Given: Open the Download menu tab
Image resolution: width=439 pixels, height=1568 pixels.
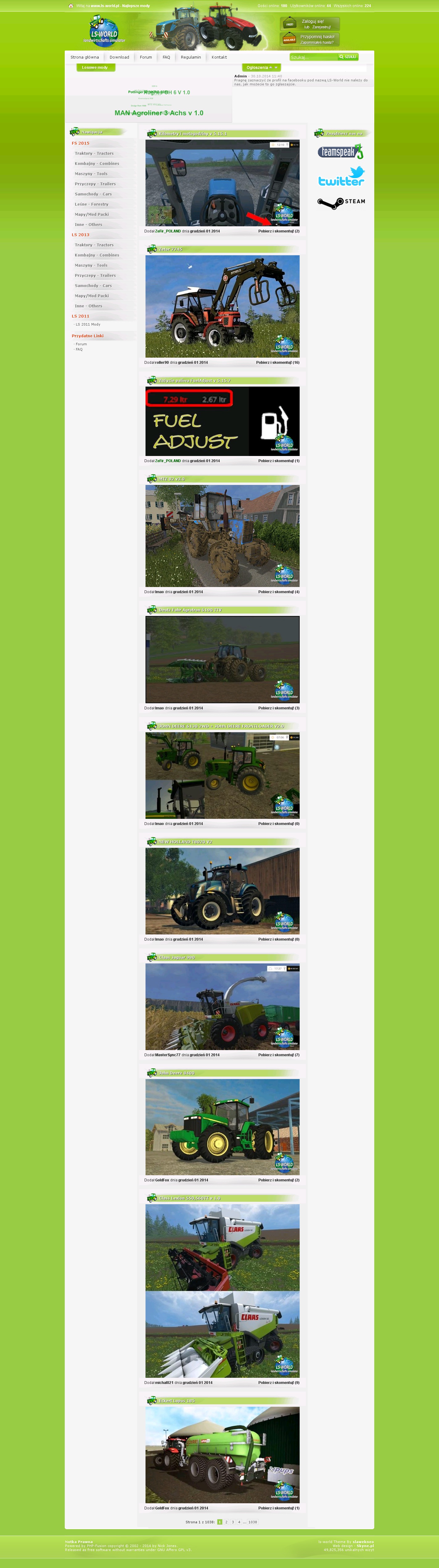Looking at the screenshot, I should (x=119, y=57).
